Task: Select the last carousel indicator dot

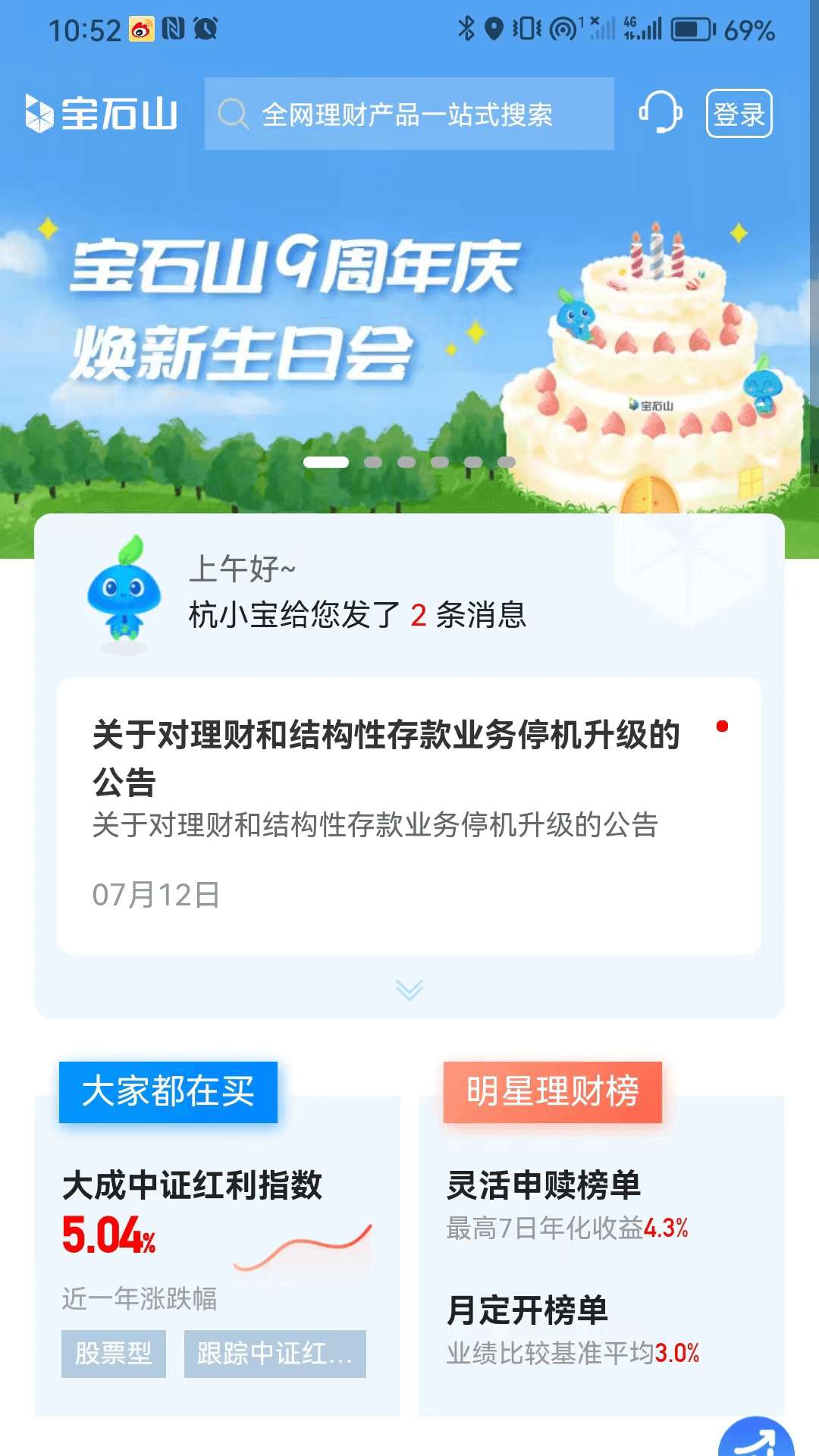Action: point(506,460)
